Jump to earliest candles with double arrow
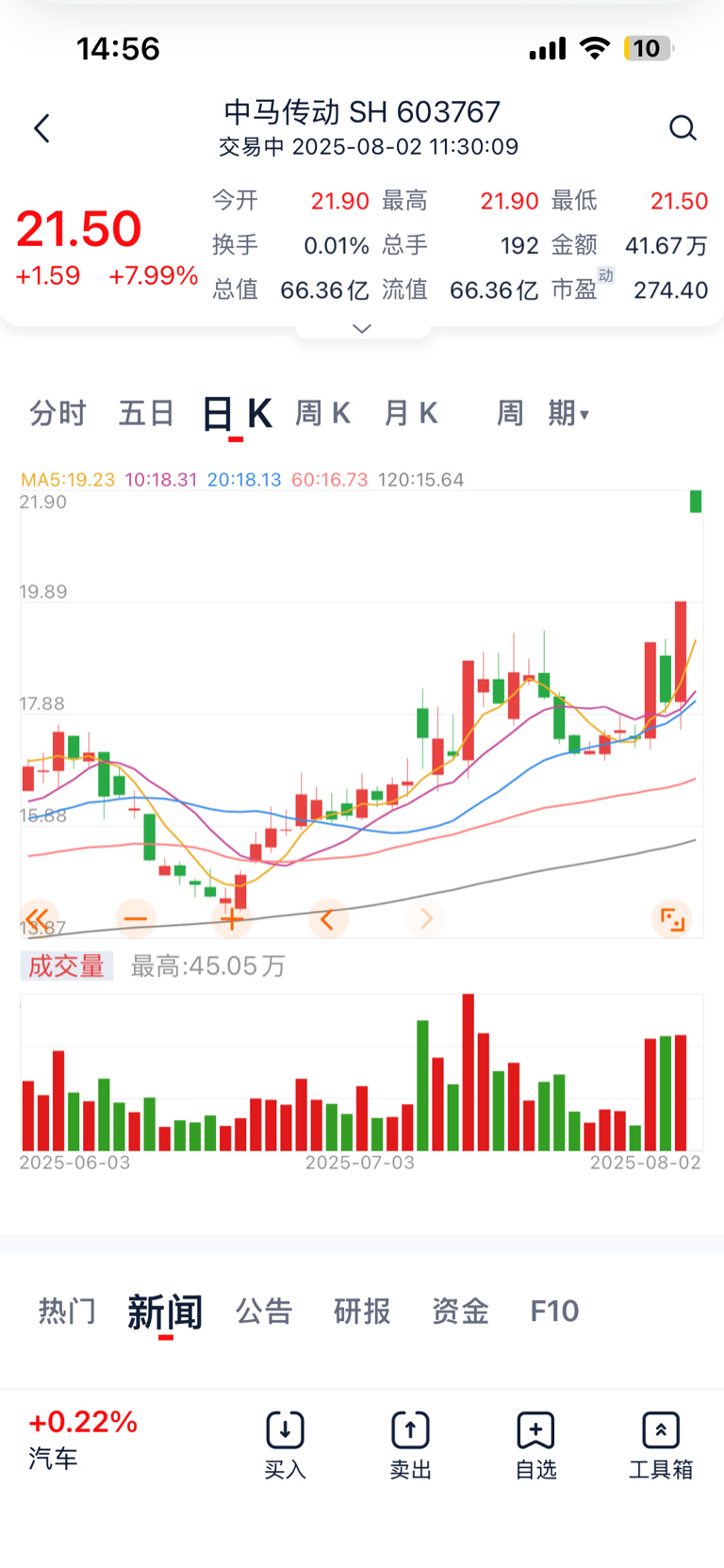The height and width of the screenshot is (1568, 724). point(38,918)
